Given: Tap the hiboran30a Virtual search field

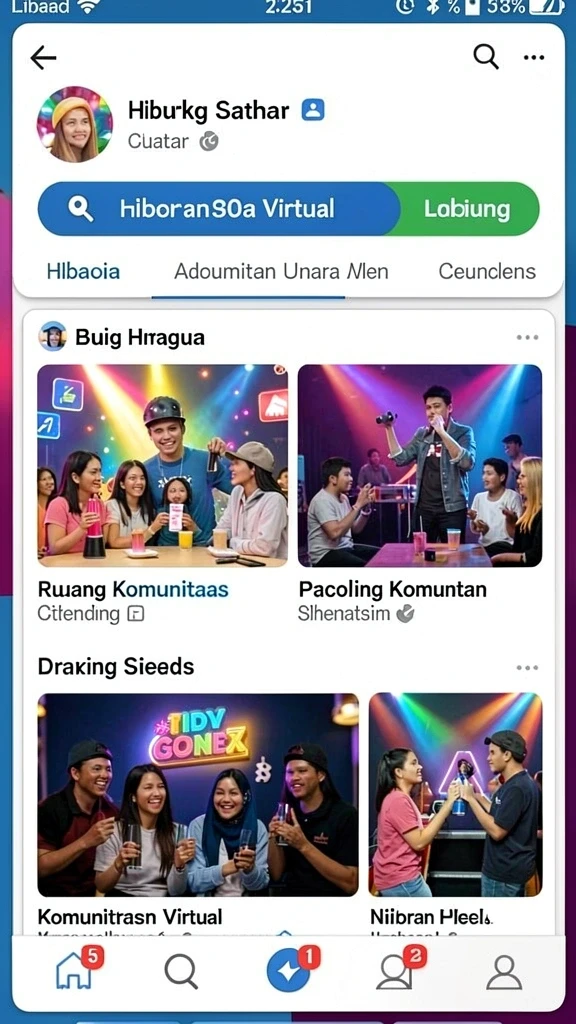Looking at the screenshot, I should click(x=219, y=209).
